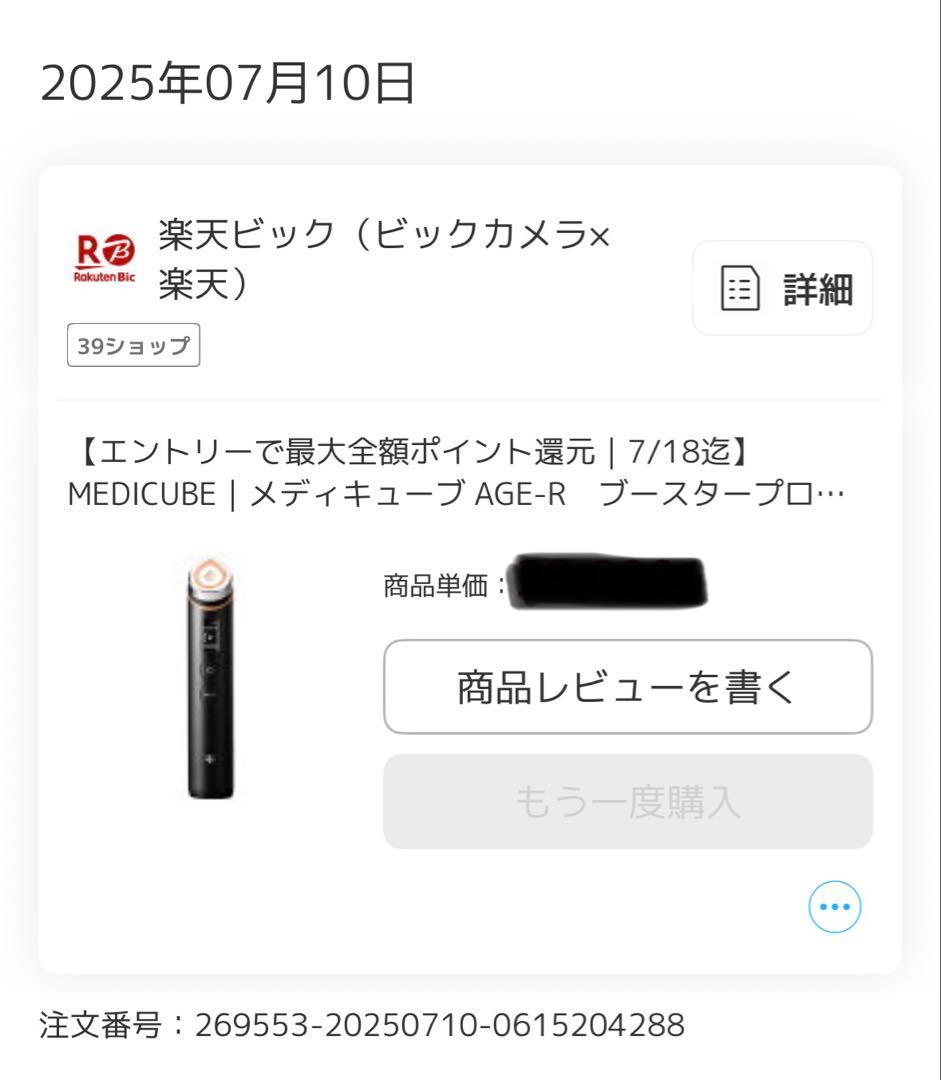Expand the order card for 2025年07月10日

click(470, 560)
